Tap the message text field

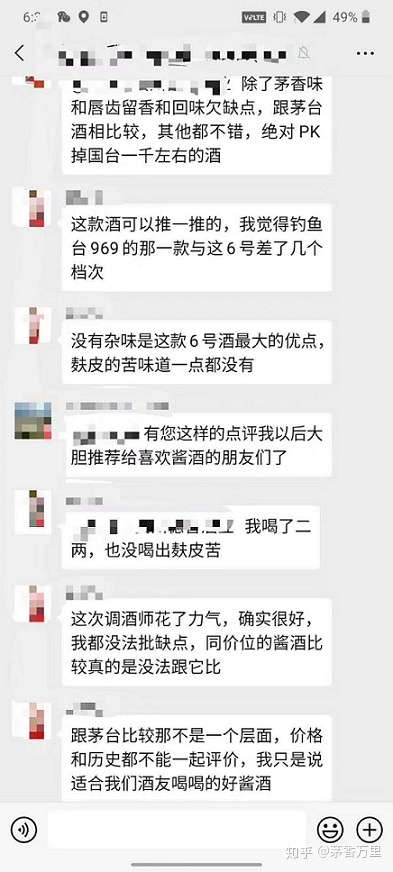[177, 830]
